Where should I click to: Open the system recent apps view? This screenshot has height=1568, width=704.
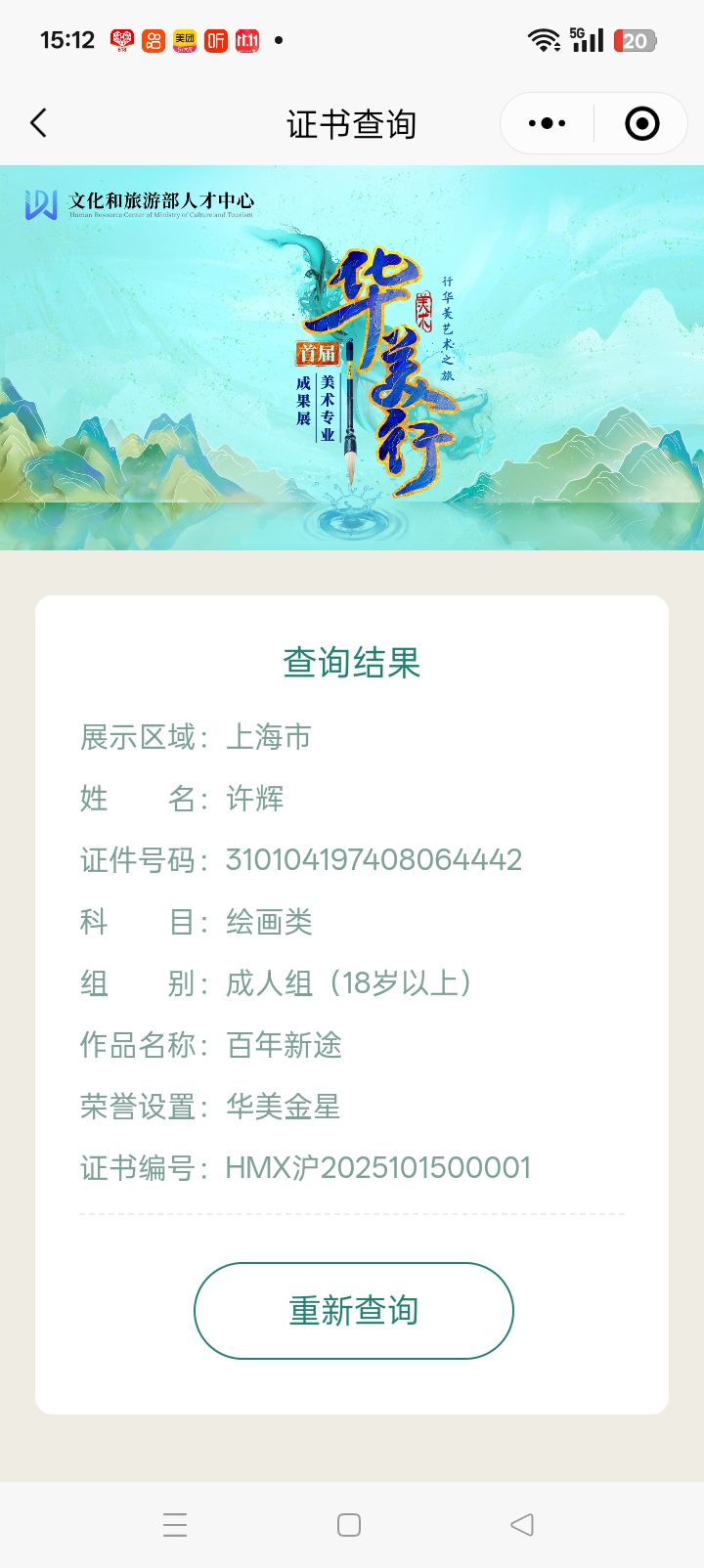click(175, 1525)
